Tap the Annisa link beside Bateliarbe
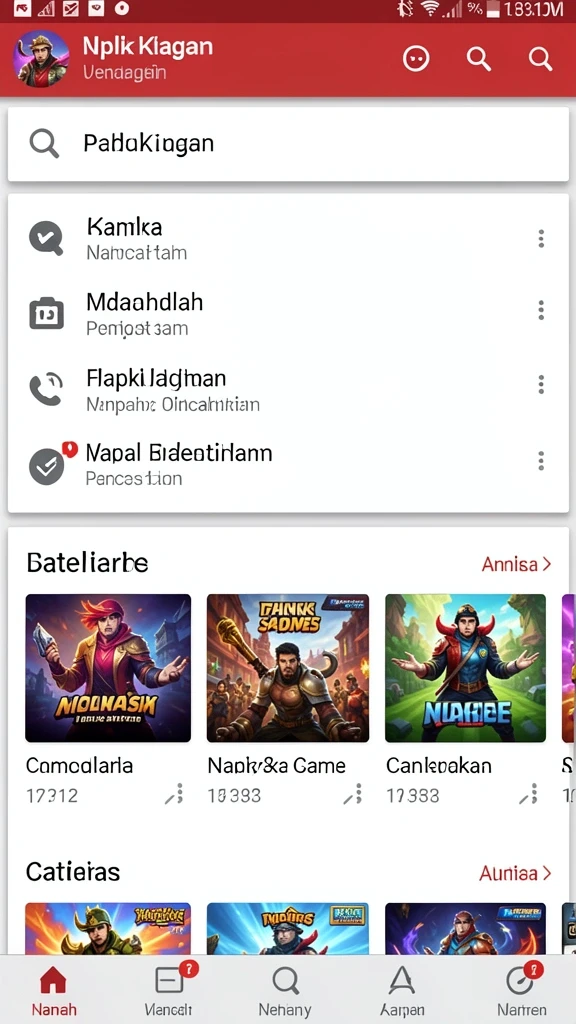 point(517,564)
